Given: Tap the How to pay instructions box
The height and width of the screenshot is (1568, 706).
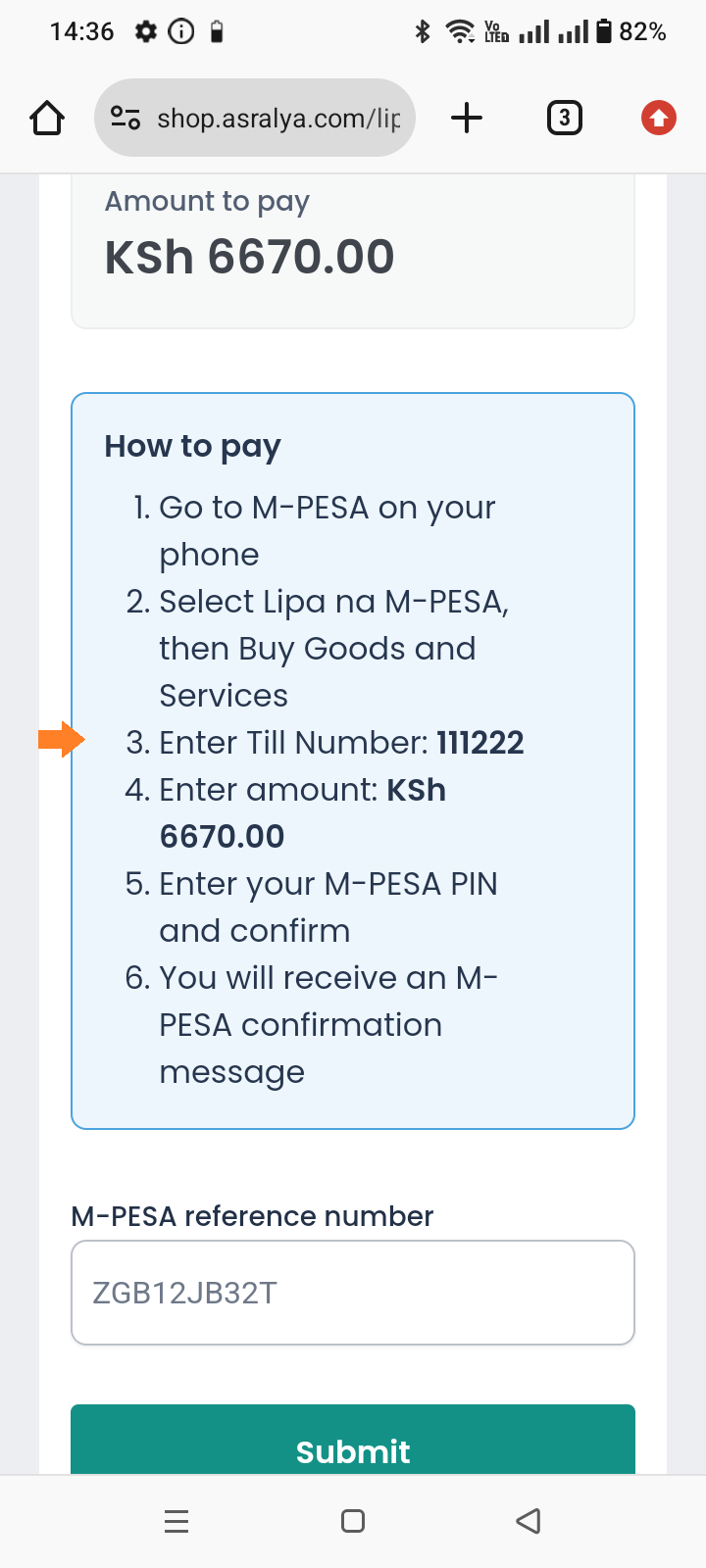Looking at the screenshot, I should [353, 759].
